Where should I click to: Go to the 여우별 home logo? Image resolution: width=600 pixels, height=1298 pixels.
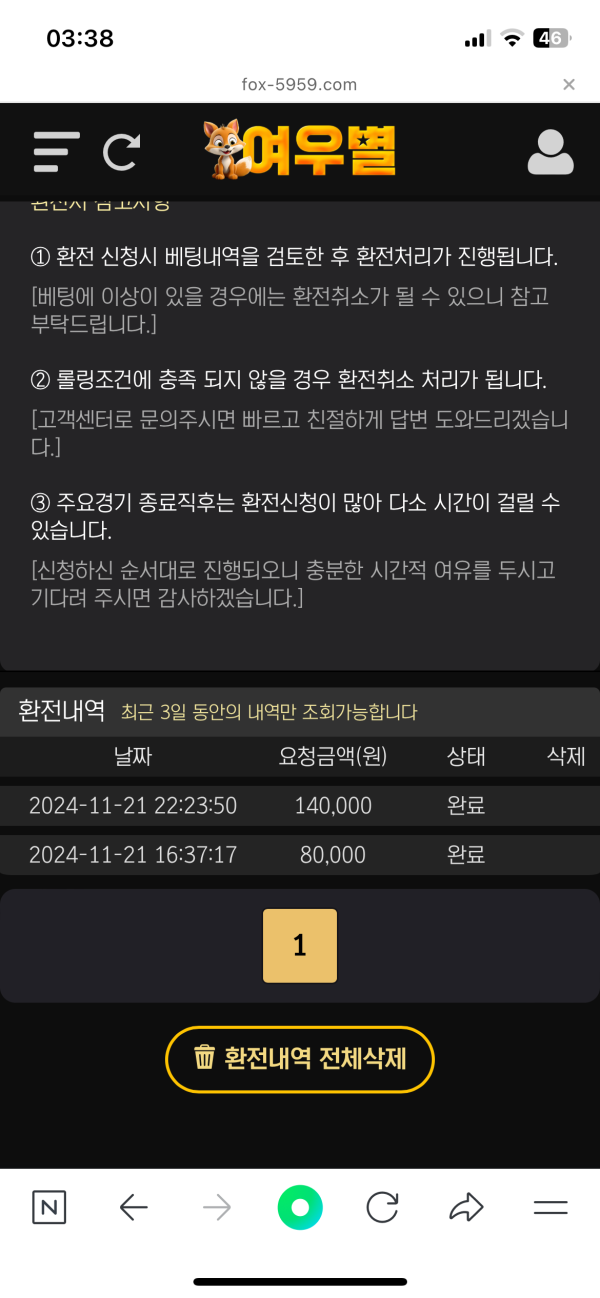[x=300, y=151]
